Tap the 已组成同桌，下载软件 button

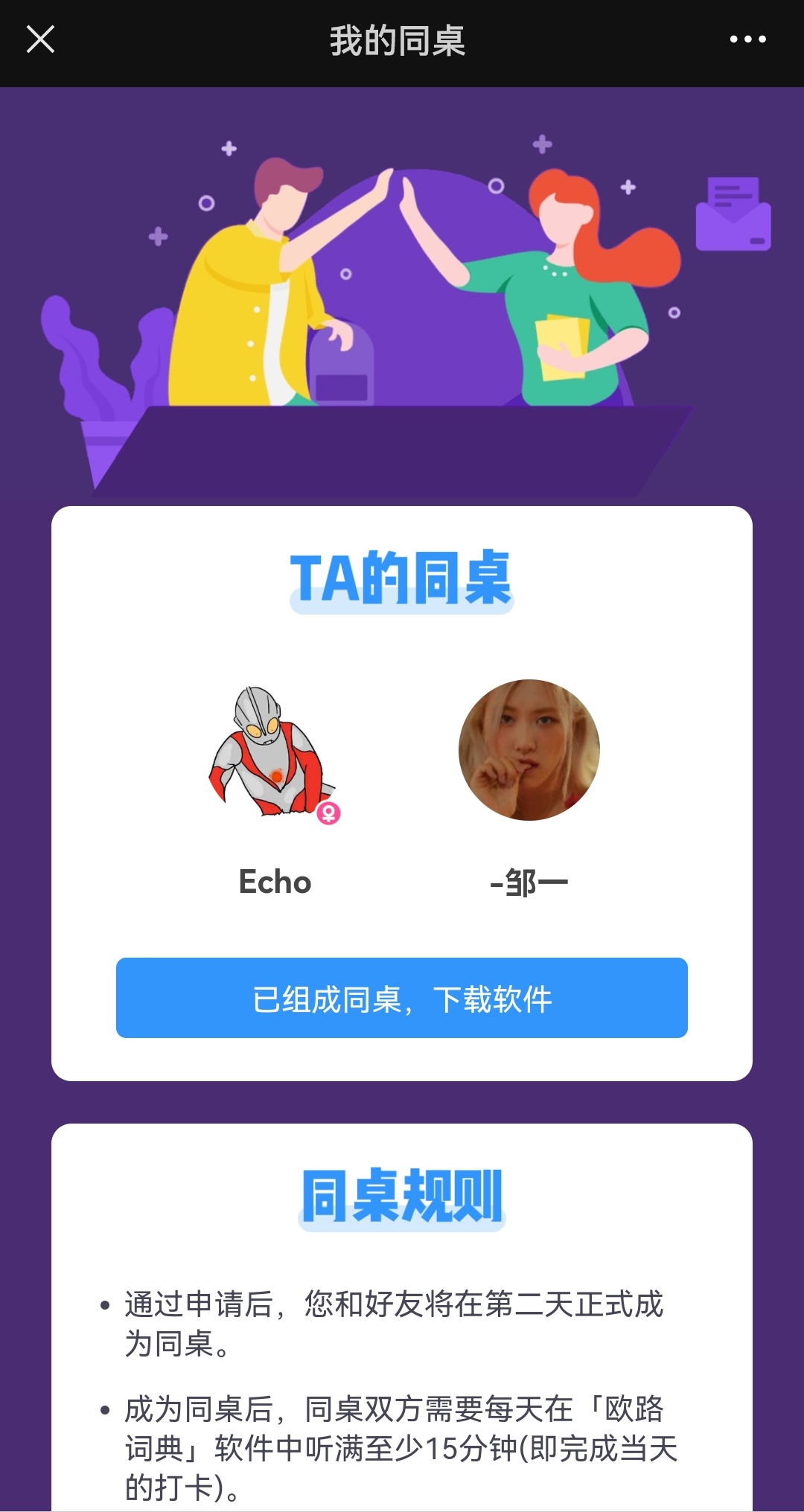pos(402,998)
